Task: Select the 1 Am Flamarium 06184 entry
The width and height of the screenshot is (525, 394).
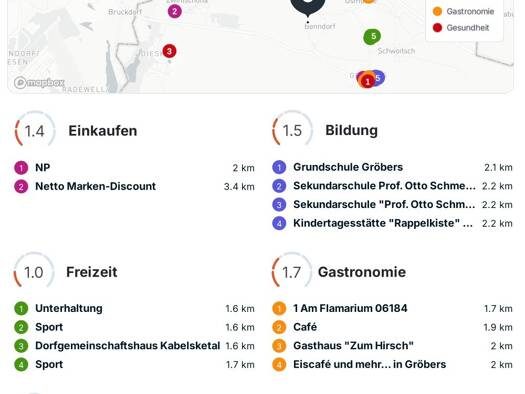Action: click(392, 308)
